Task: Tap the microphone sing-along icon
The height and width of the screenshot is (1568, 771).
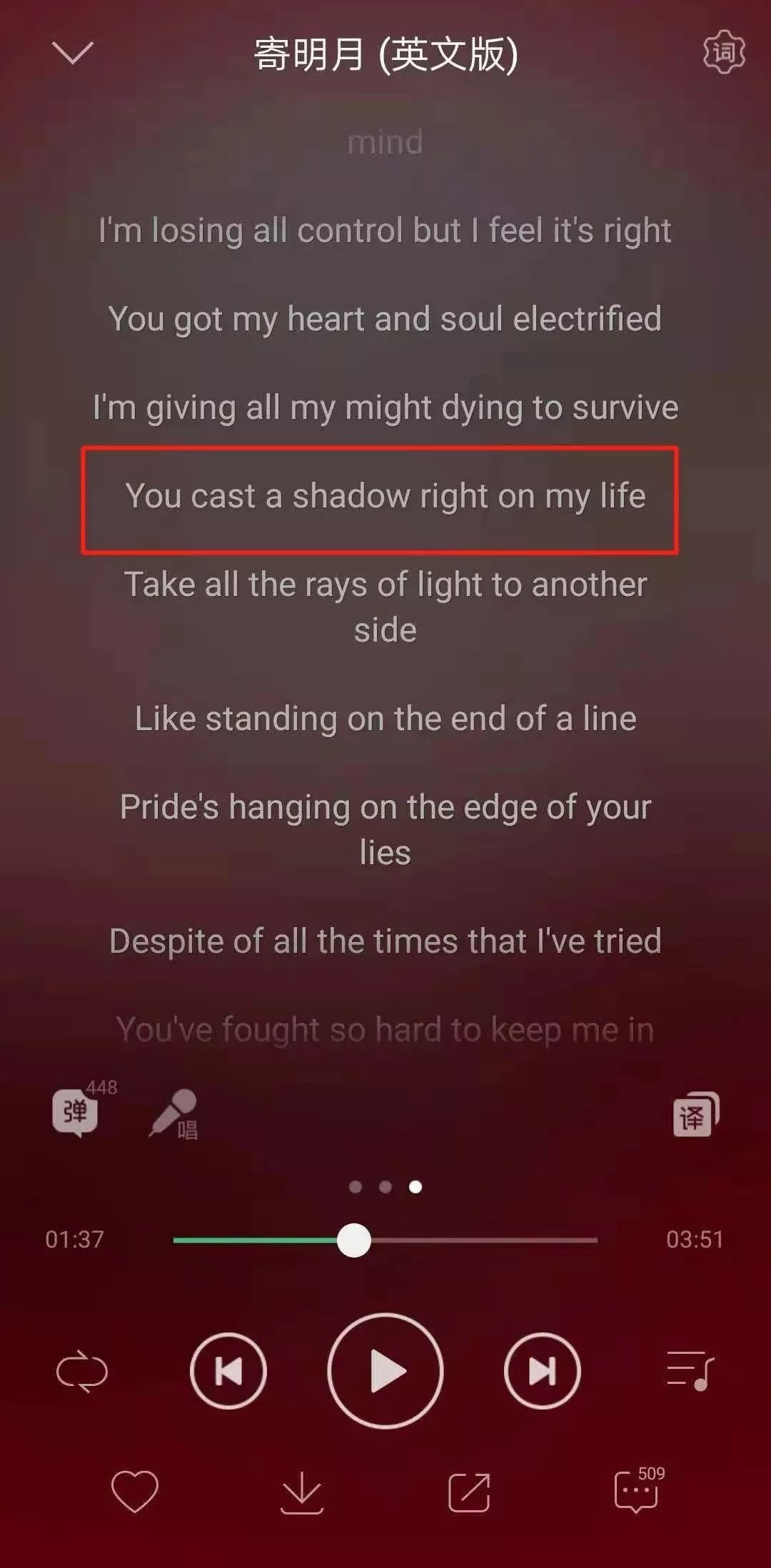Action: click(173, 1113)
